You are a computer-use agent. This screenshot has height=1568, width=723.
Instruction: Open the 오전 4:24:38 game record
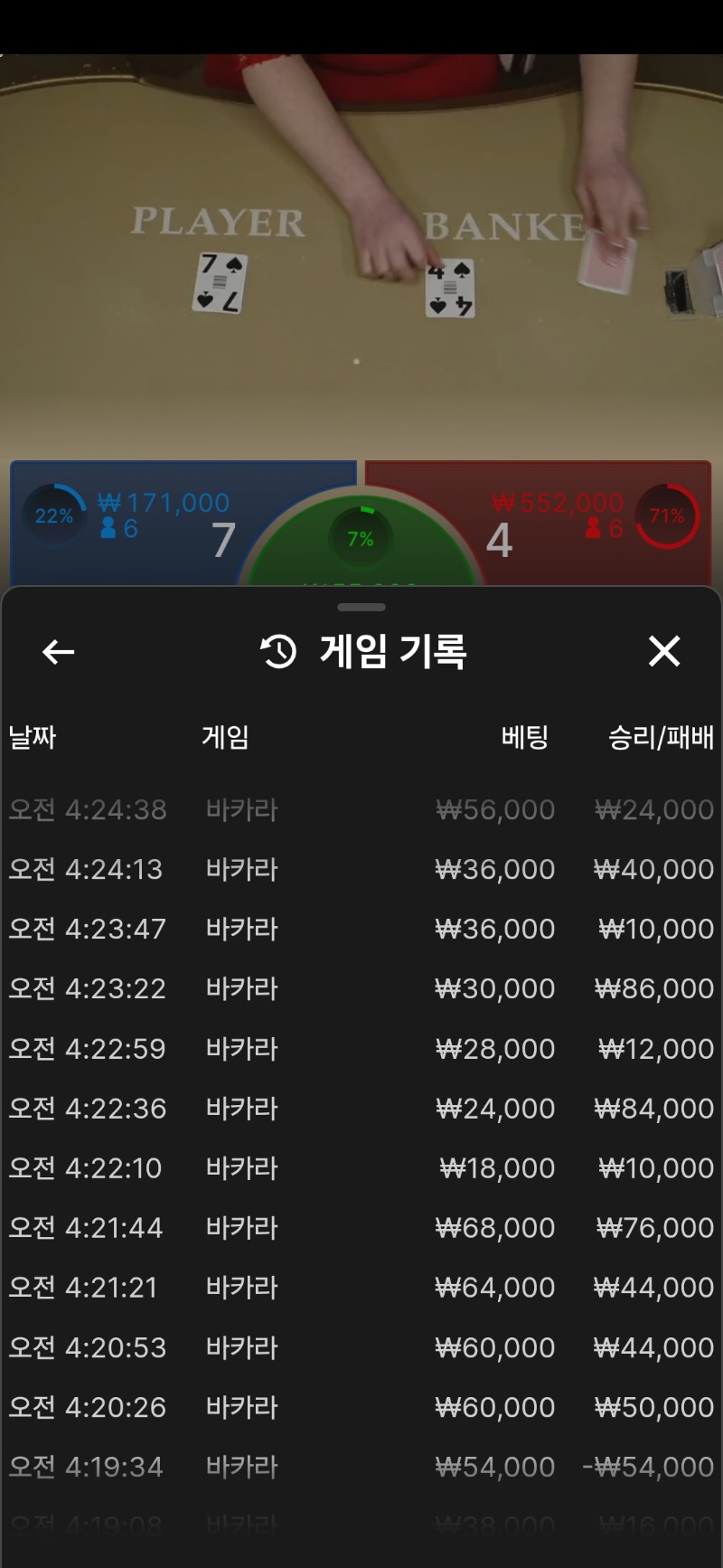pyautogui.click(x=361, y=809)
